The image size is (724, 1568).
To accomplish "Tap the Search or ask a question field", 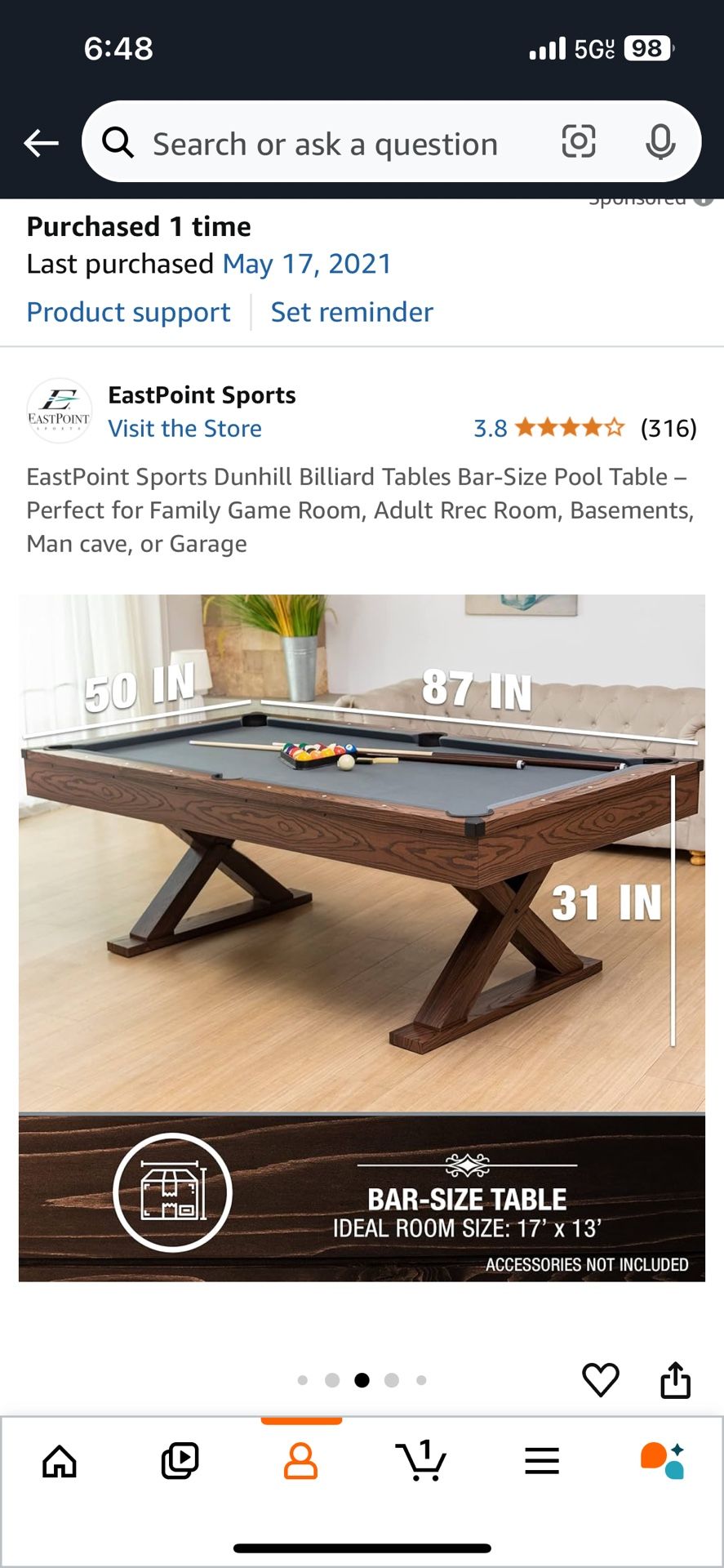I will tap(326, 141).
